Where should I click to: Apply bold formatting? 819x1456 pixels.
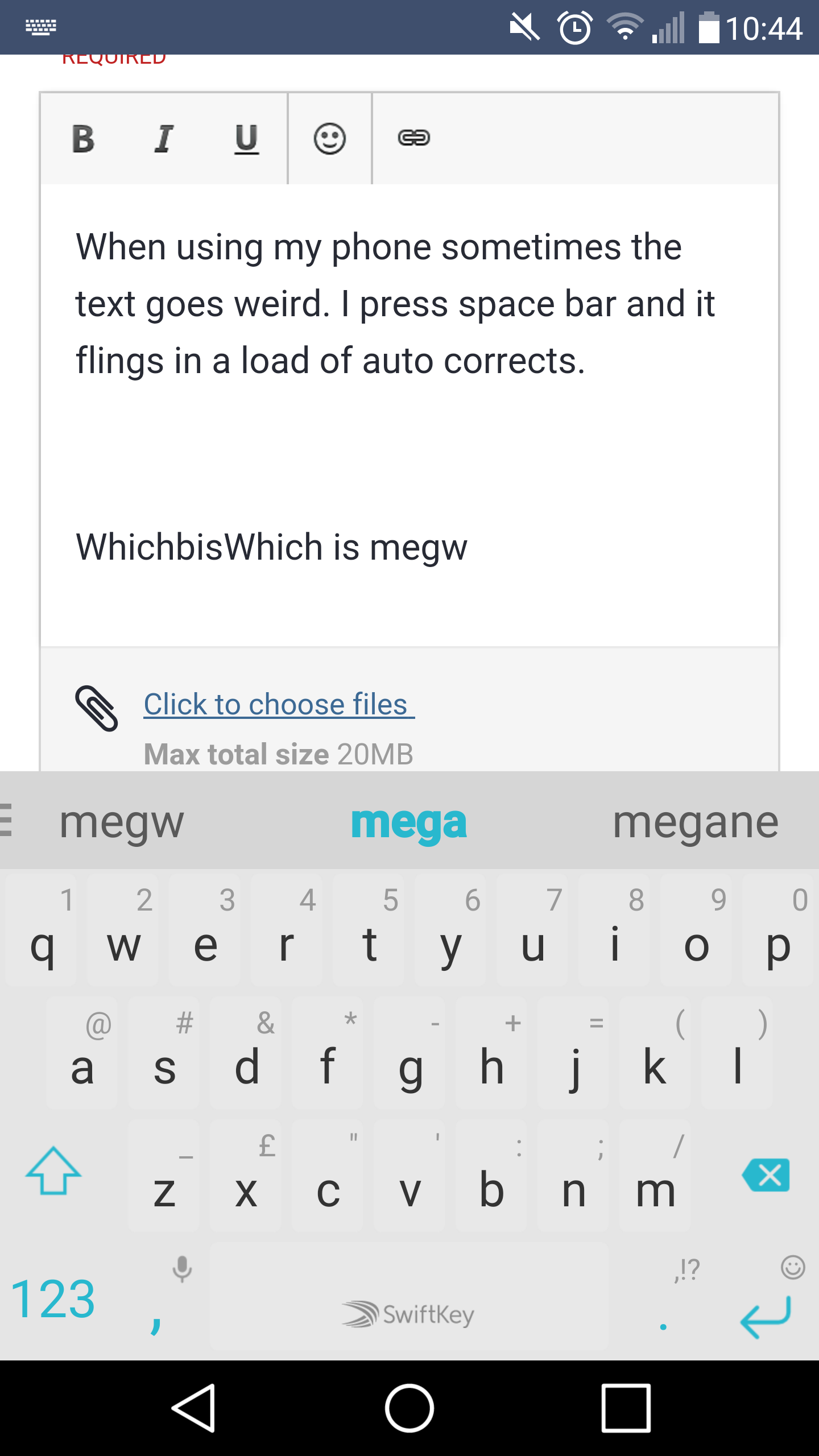point(84,139)
